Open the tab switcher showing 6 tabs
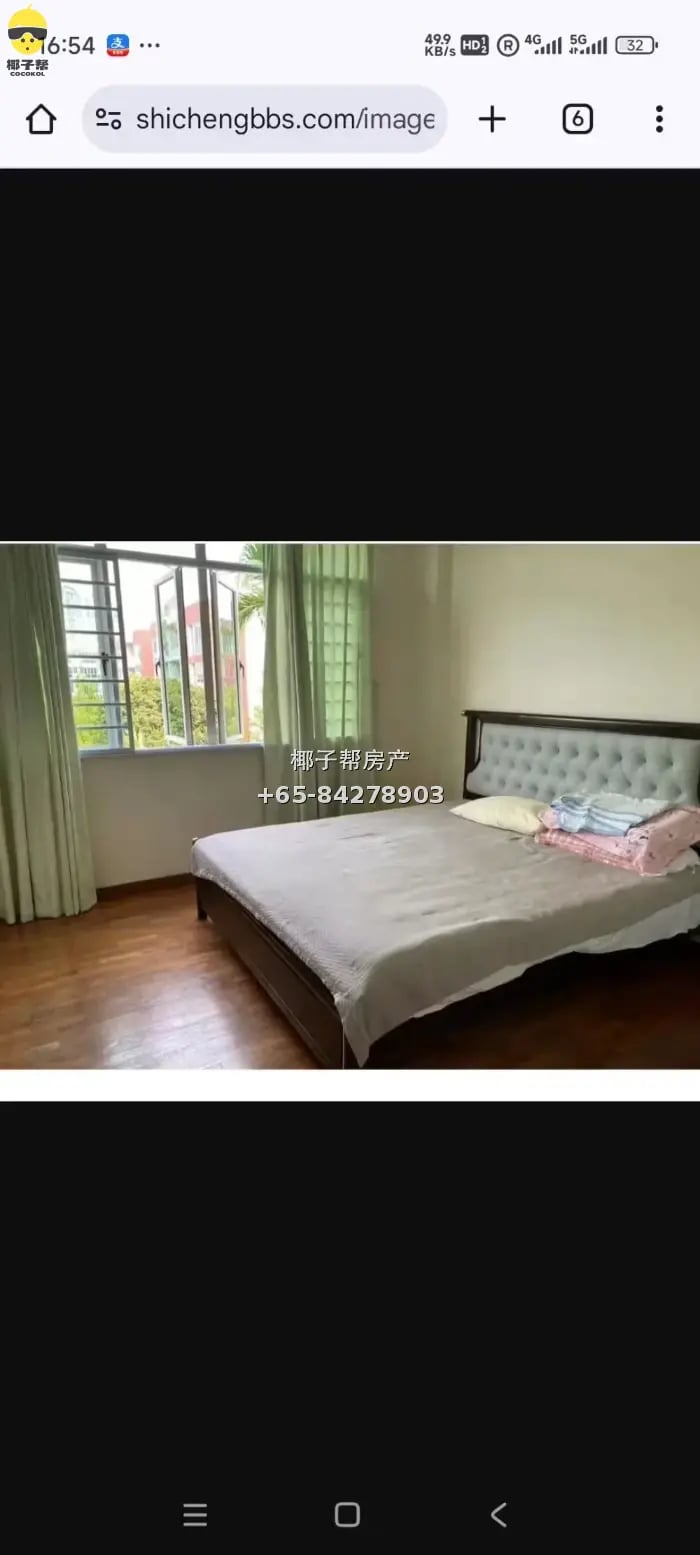Image resolution: width=700 pixels, height=1555 pixels. point(577,119)
